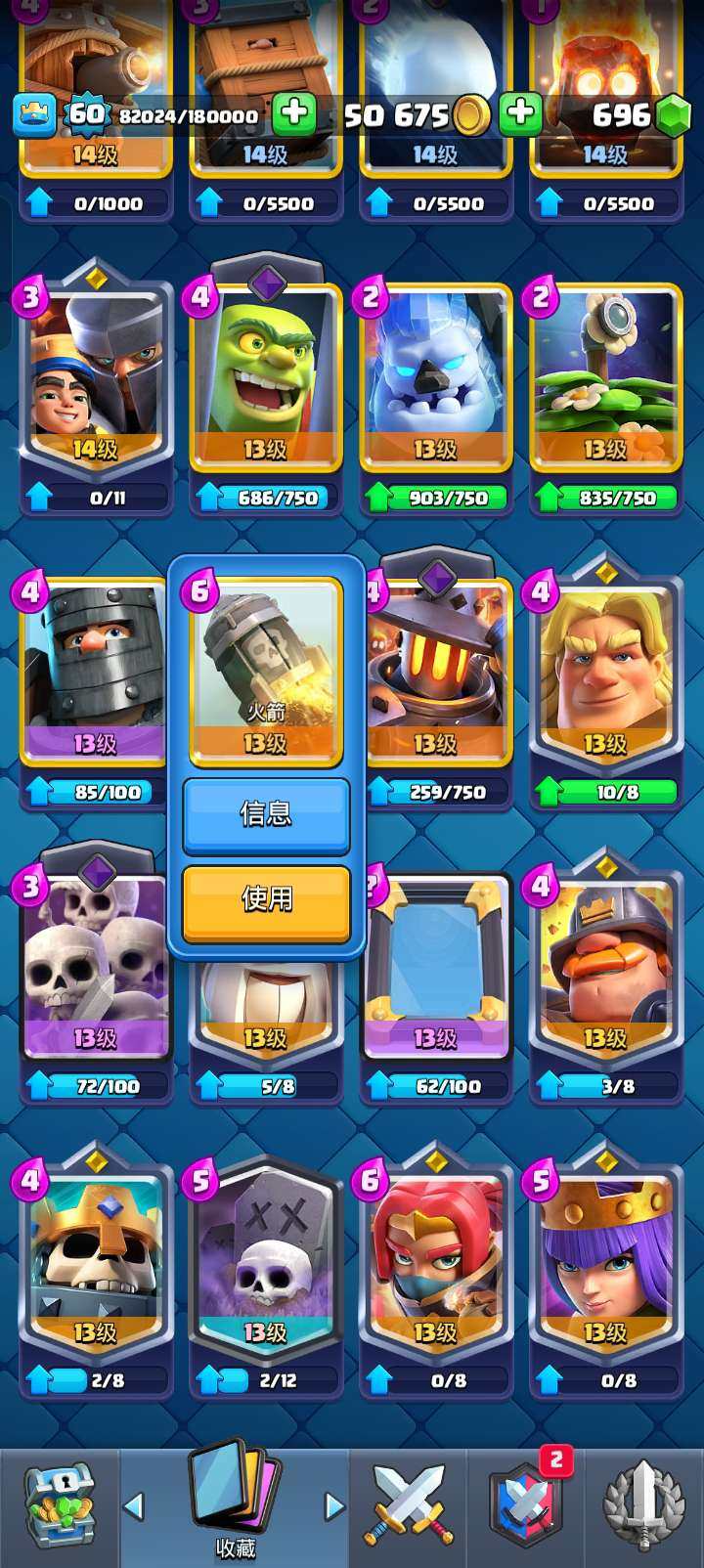Tap the 信息 button on the Rocket card
The width and height of the screenshot is (704, 1568).
[266, 813]
